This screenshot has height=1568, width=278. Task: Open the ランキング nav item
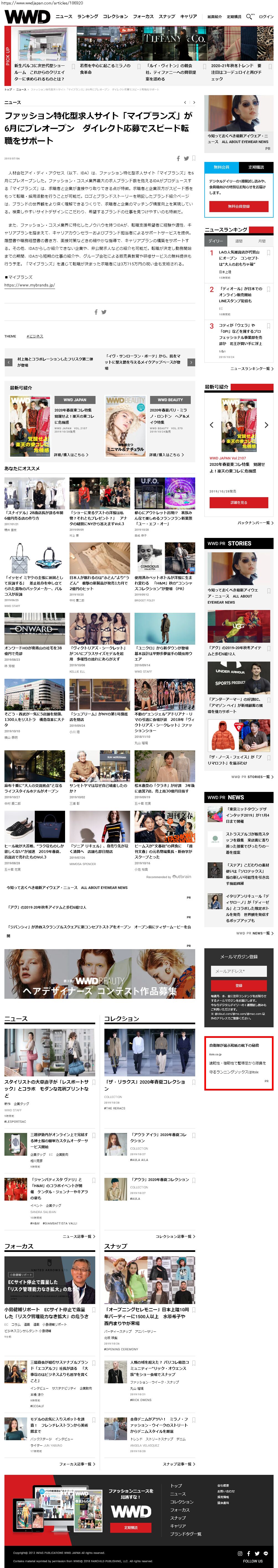(87, 16)
